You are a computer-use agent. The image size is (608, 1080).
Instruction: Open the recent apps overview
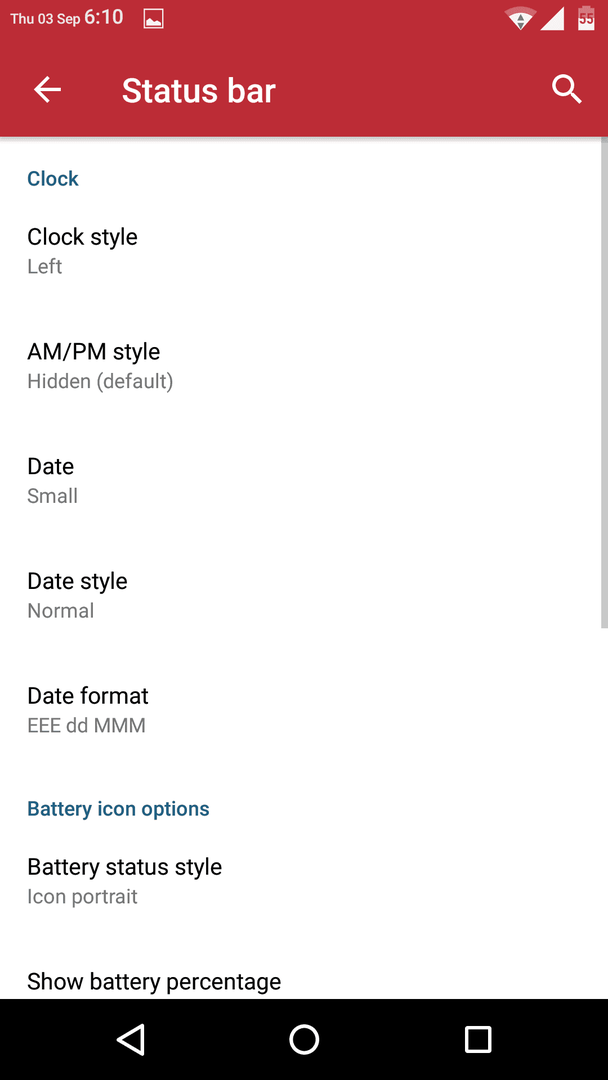[477, 1039]
